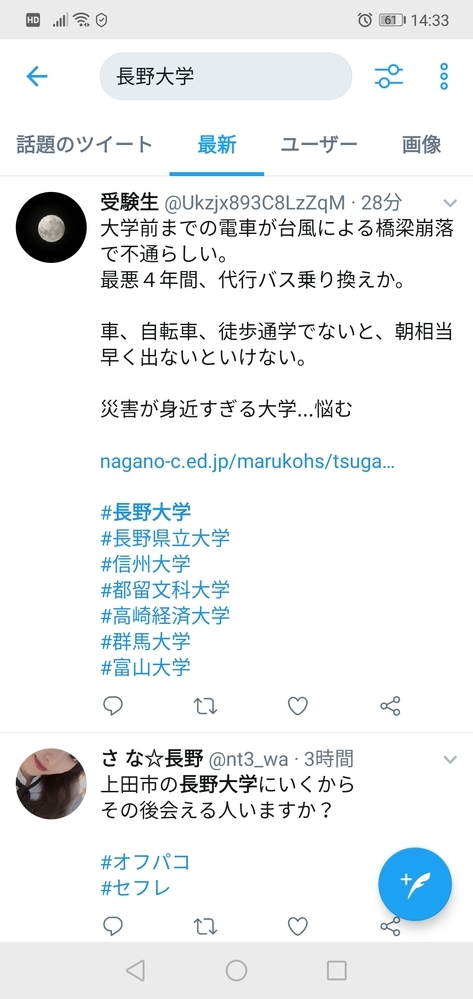Viewport: 473px width, 999px height.
Task: Open the #富山大学 hashtag
Action: click(145, 668)
